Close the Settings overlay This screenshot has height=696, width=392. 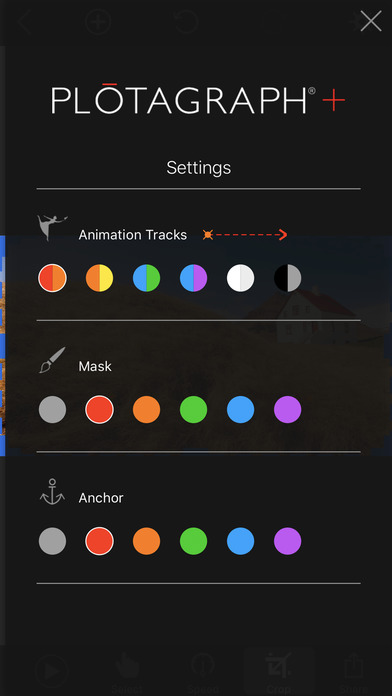371,21
